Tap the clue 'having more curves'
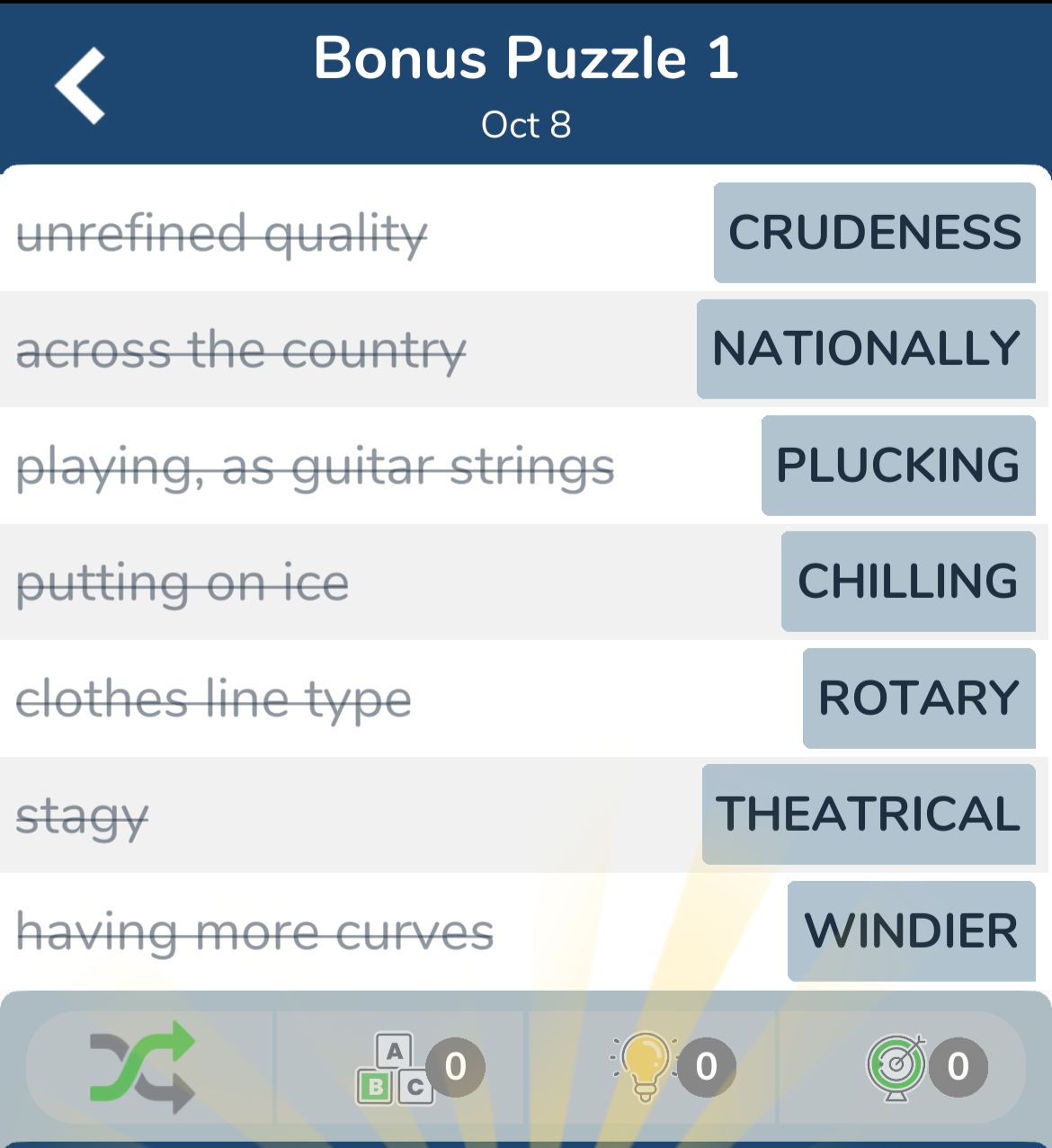 [254, 930]
